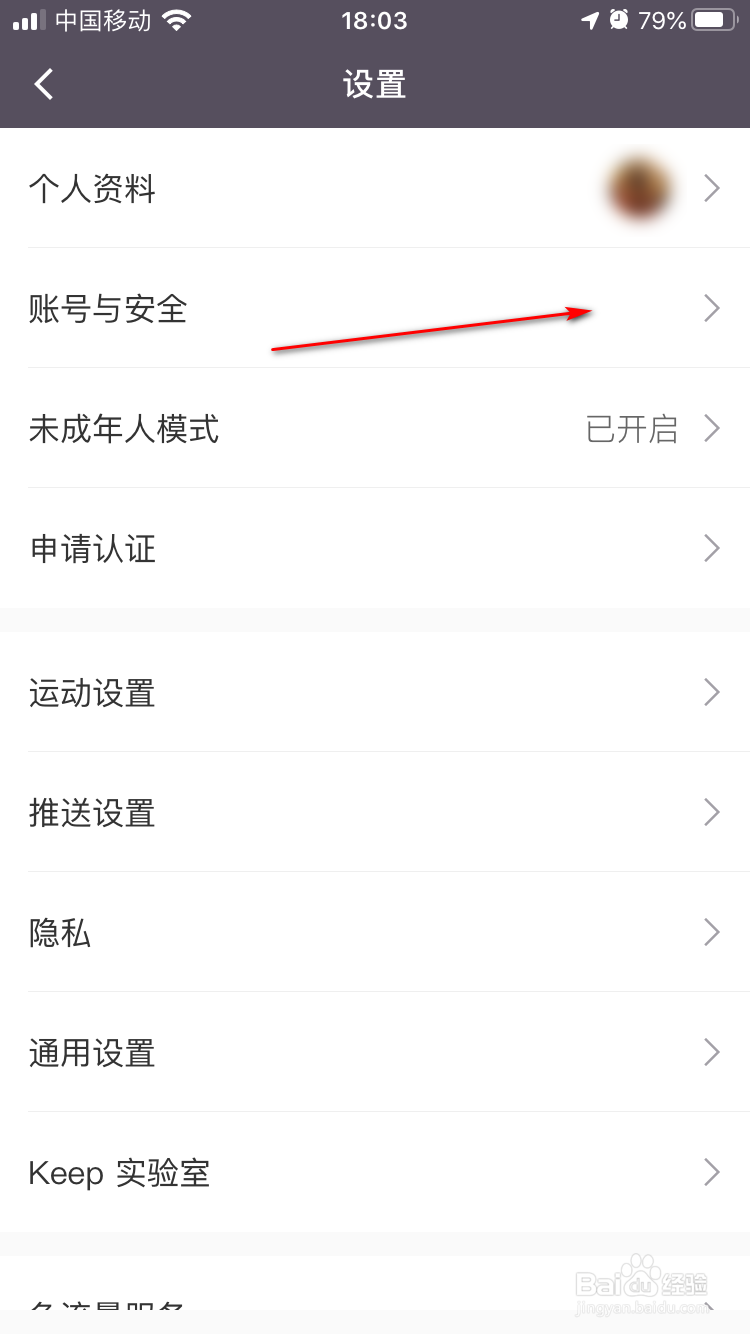Tap the battery indicator showing 79%

[x=712, y=19]
